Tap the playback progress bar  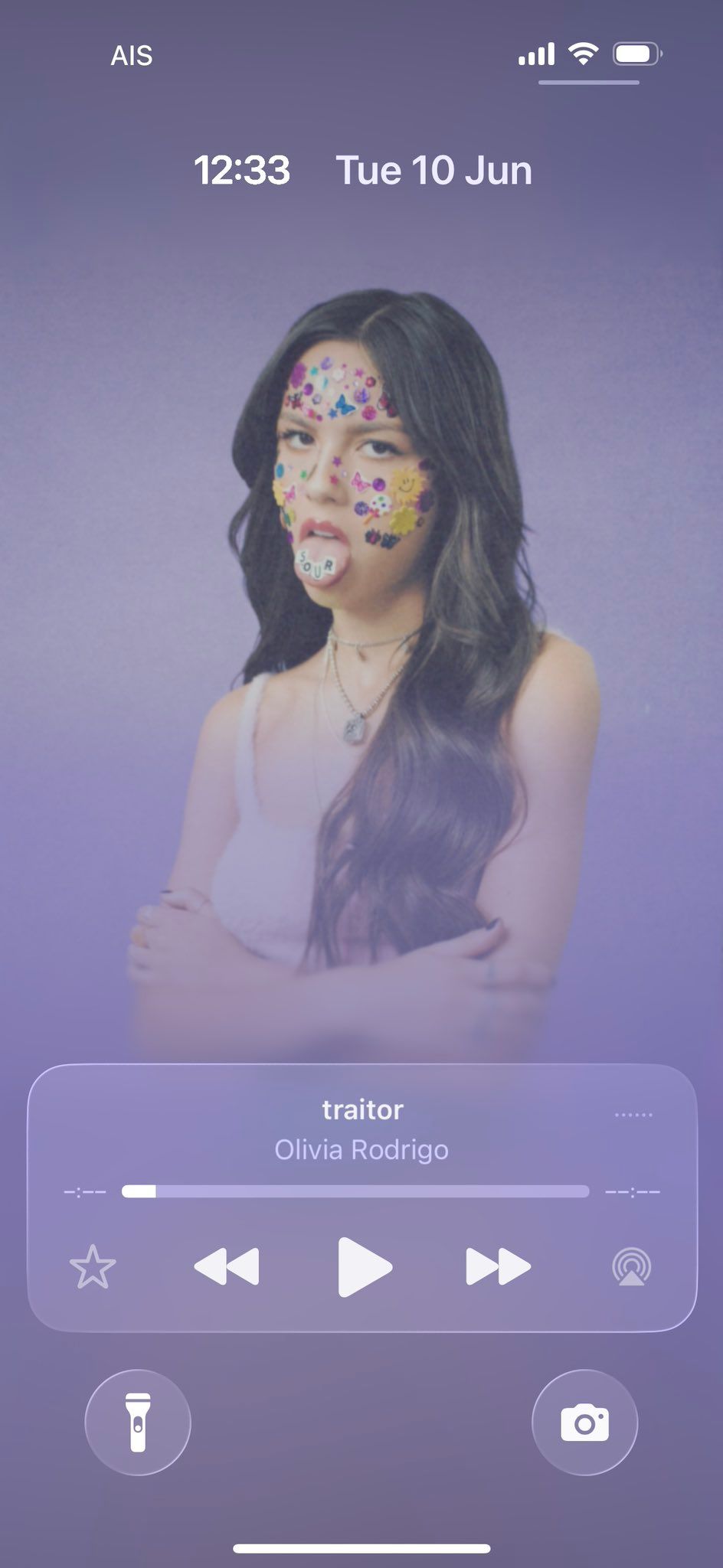(355, 1191)
